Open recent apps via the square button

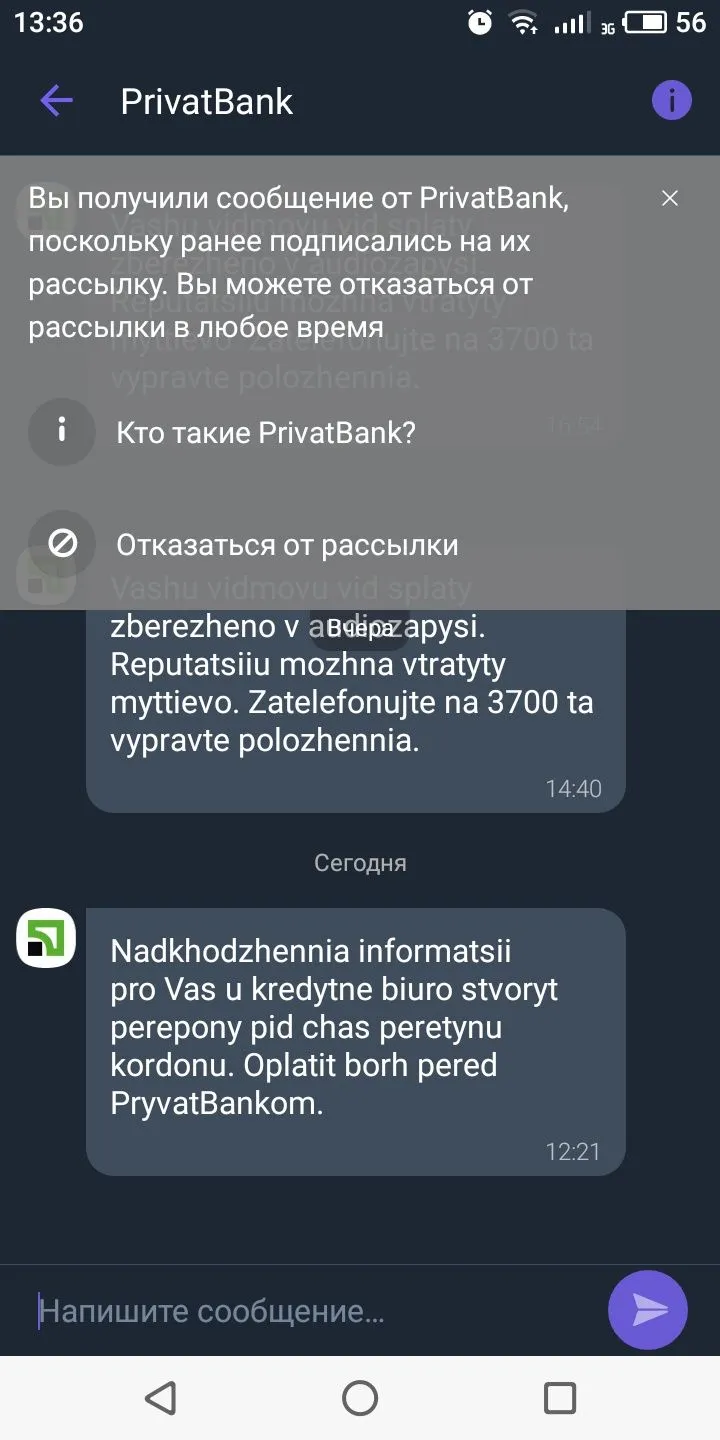559,1398
